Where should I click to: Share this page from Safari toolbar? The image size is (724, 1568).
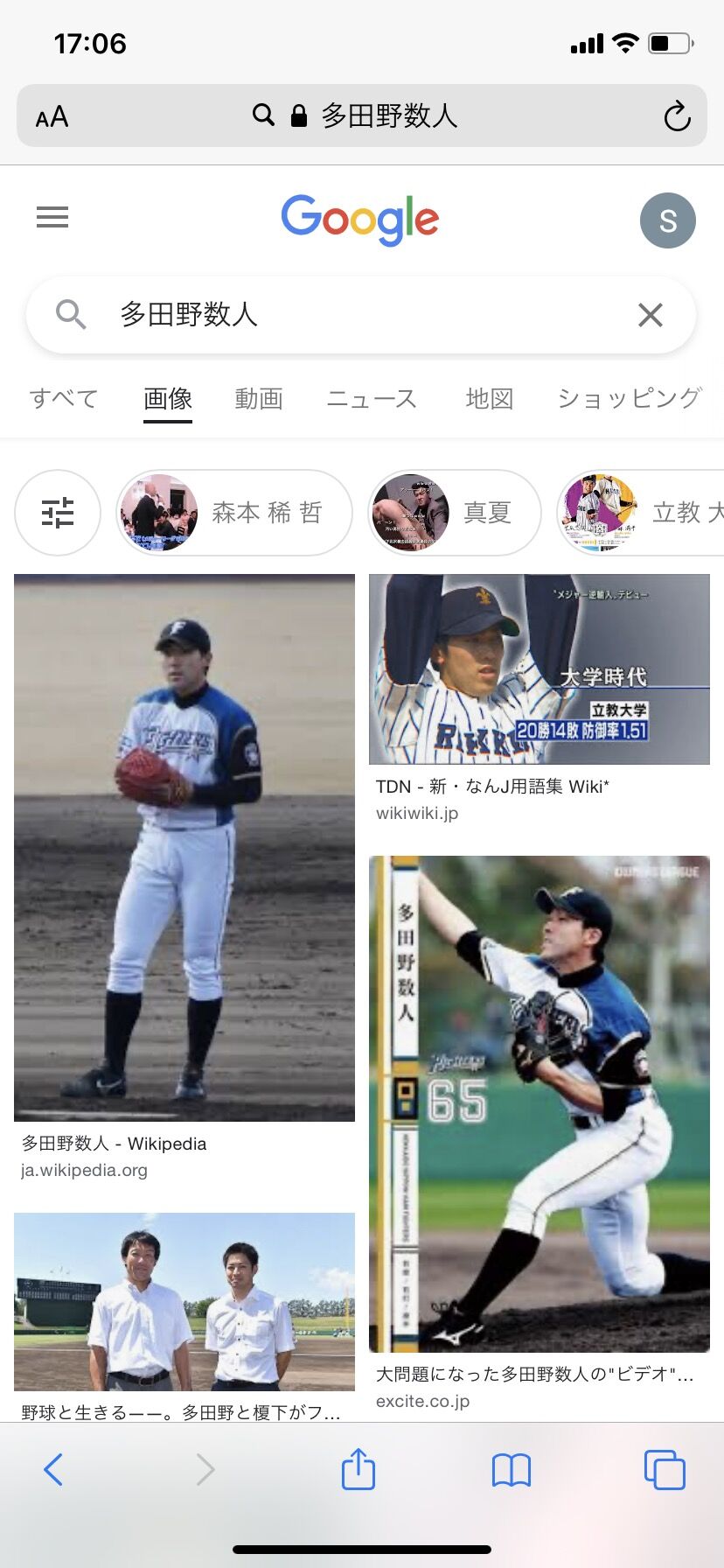[x=359, y=1470]
